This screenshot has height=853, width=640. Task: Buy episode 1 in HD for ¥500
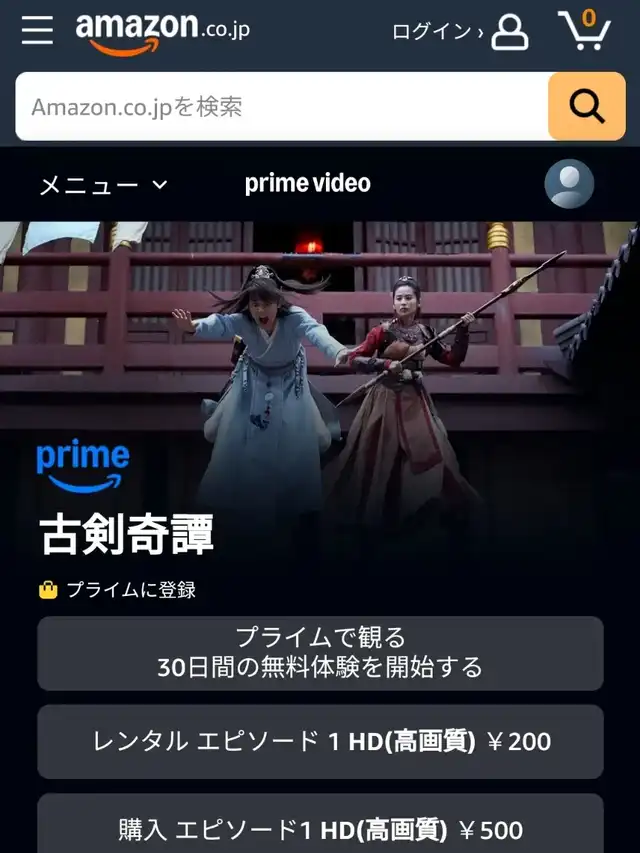(x=320, y=829)
